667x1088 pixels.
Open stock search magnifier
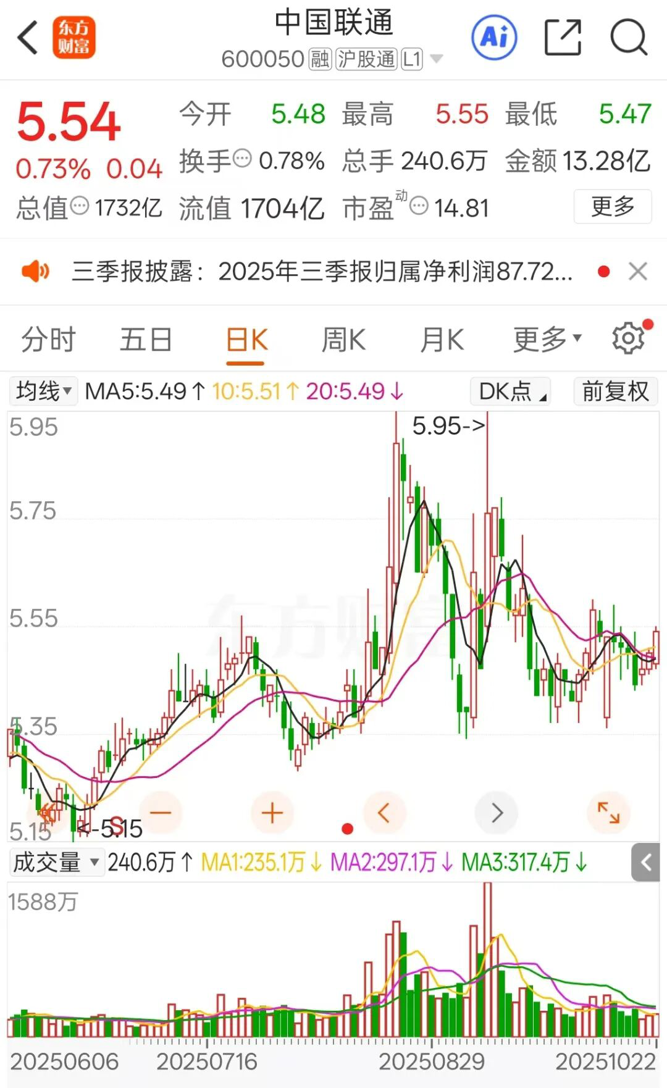[629, 38]
